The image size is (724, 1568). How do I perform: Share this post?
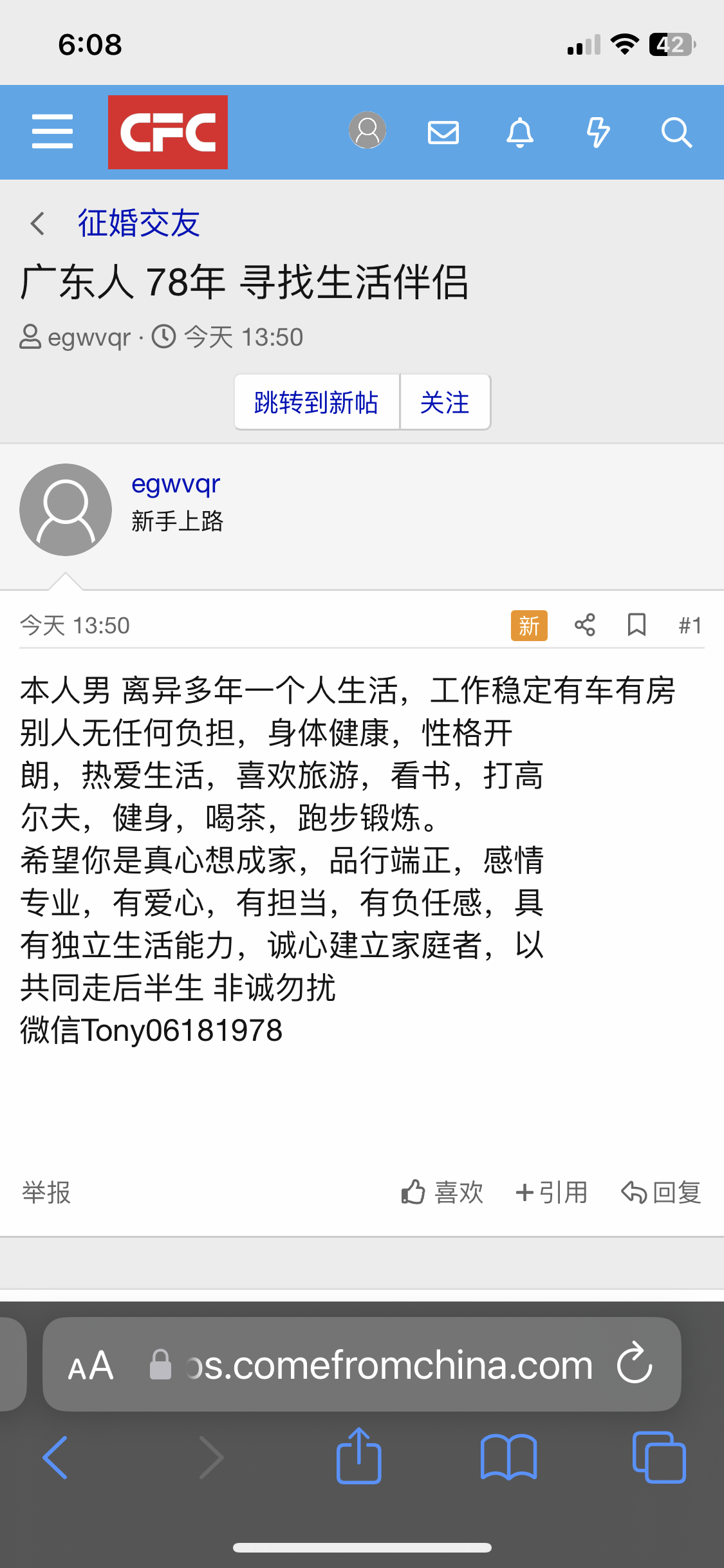584,625
